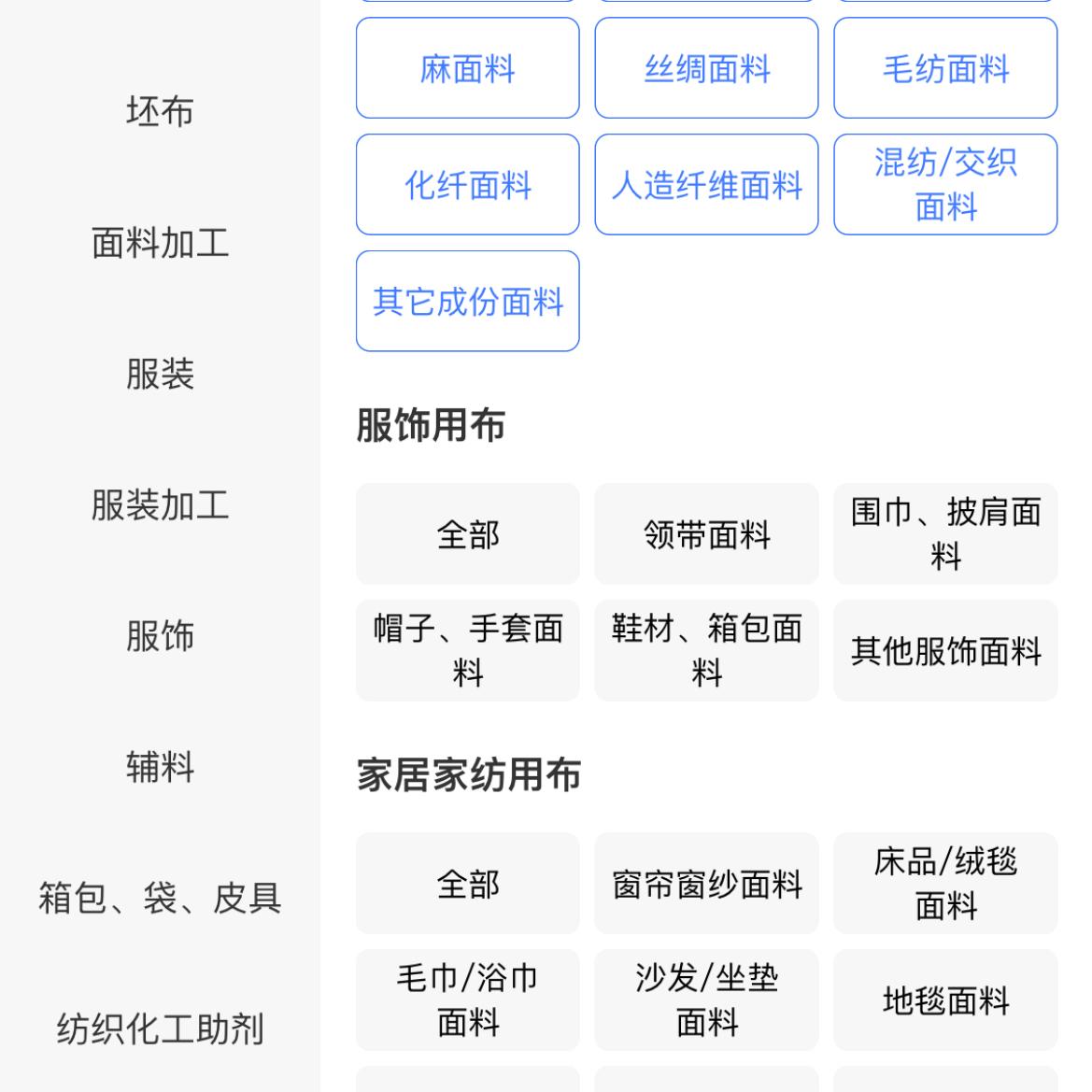Viewport: 1092px width, 1092px height.
Task: Select 窗帘窗纱面料 chip
Action: [706, 884]
